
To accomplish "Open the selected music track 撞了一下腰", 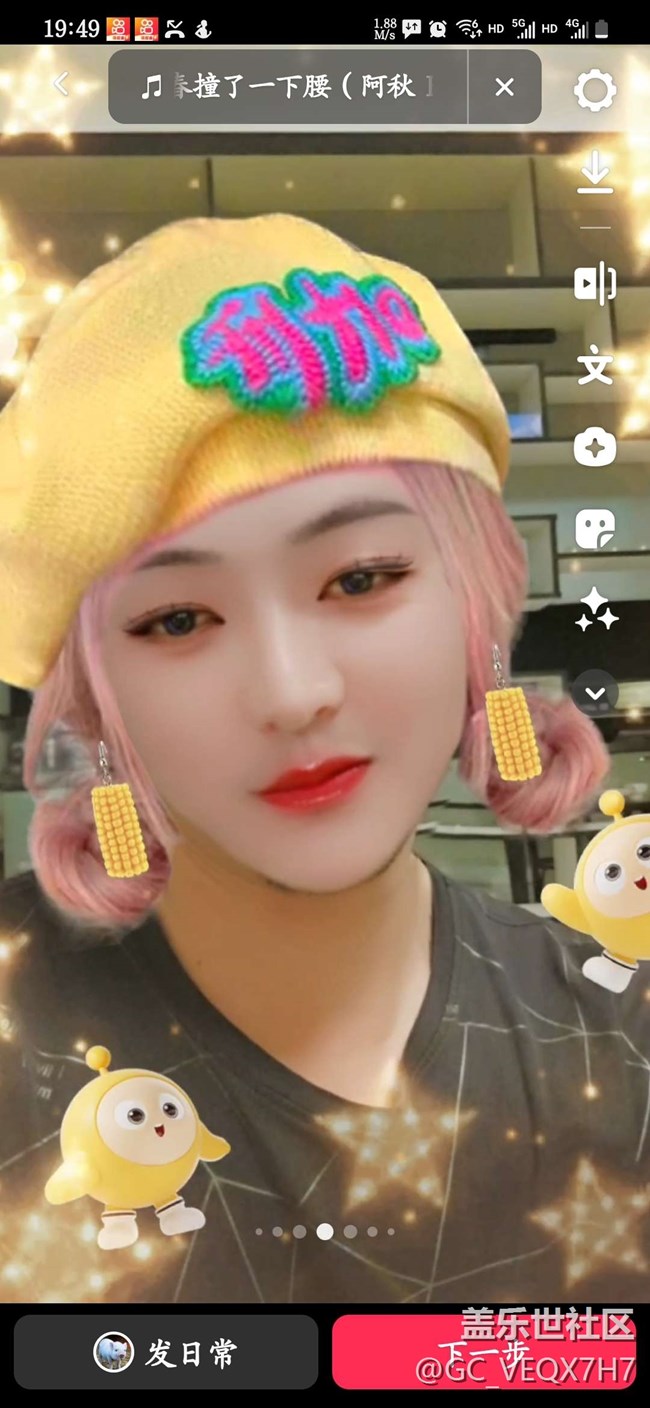I will click(288, 87).
